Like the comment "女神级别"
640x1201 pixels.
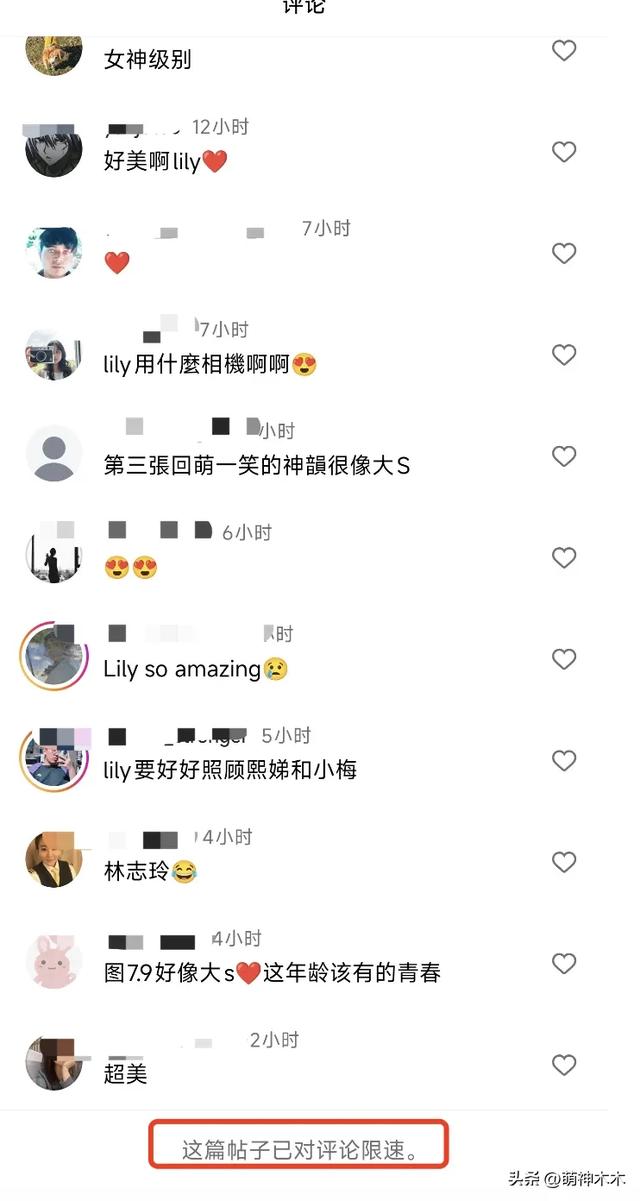pyautogui.click(x=564, y=50)
